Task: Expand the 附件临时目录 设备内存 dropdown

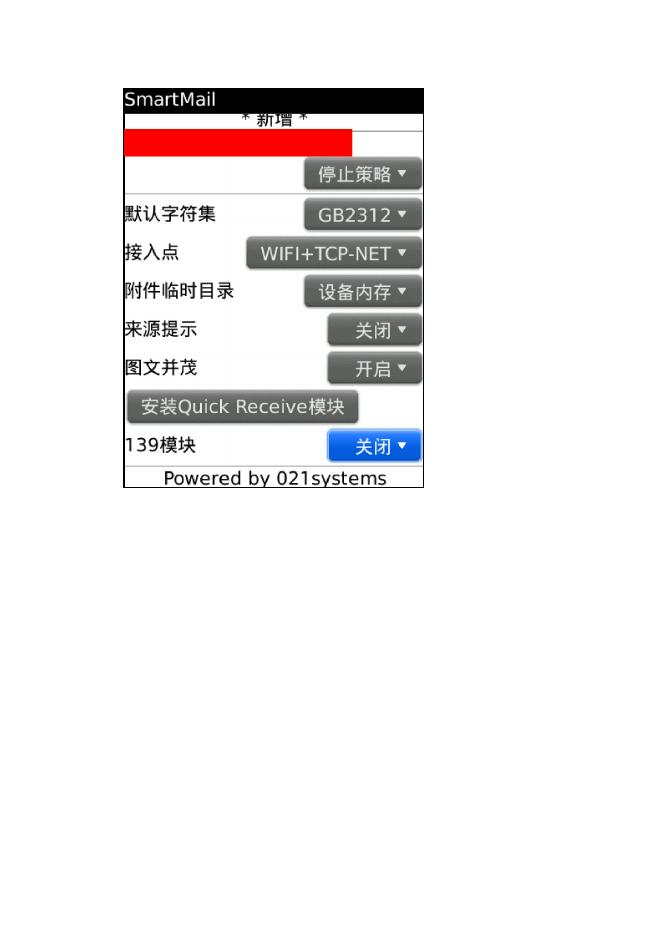Action: coord(362,291)
